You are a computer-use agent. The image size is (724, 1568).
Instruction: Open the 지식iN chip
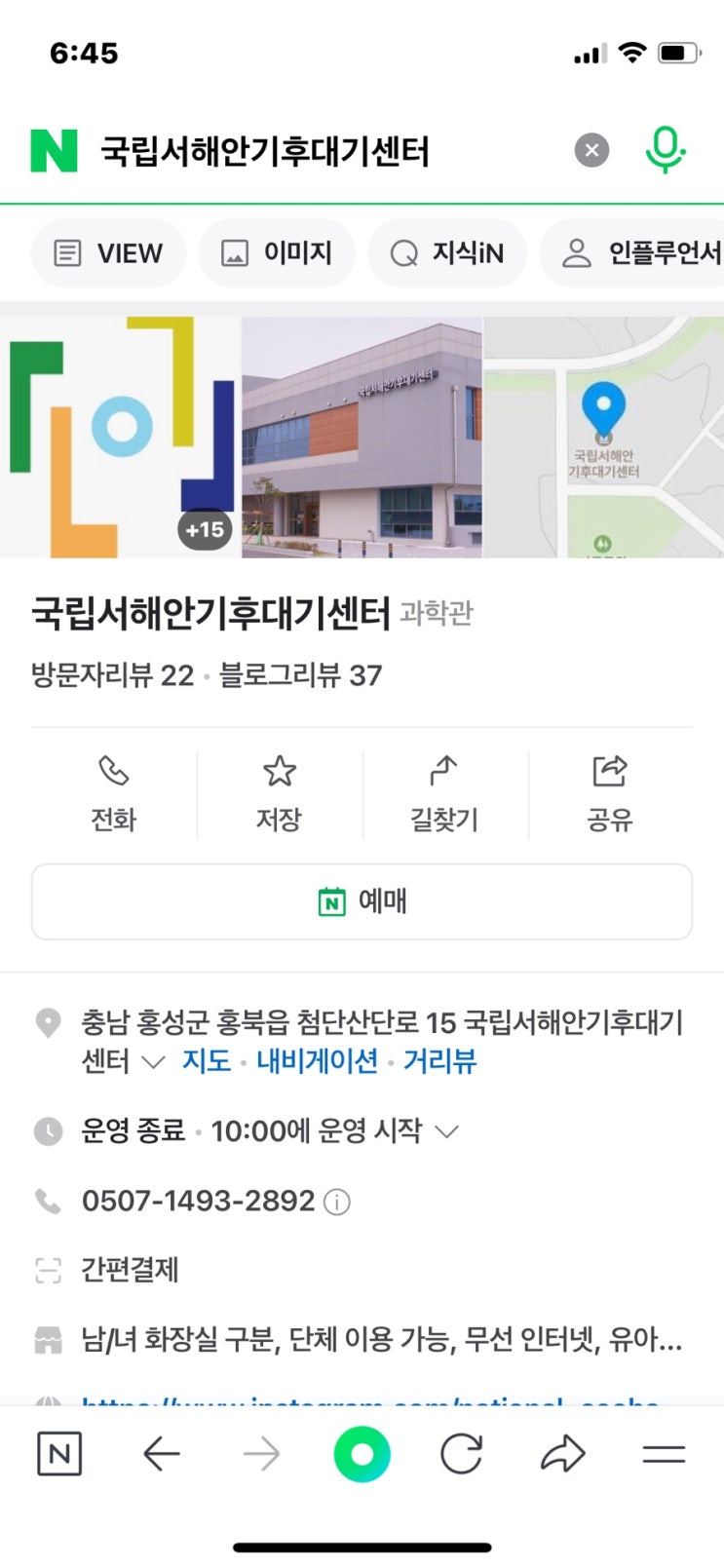(447, 253)
